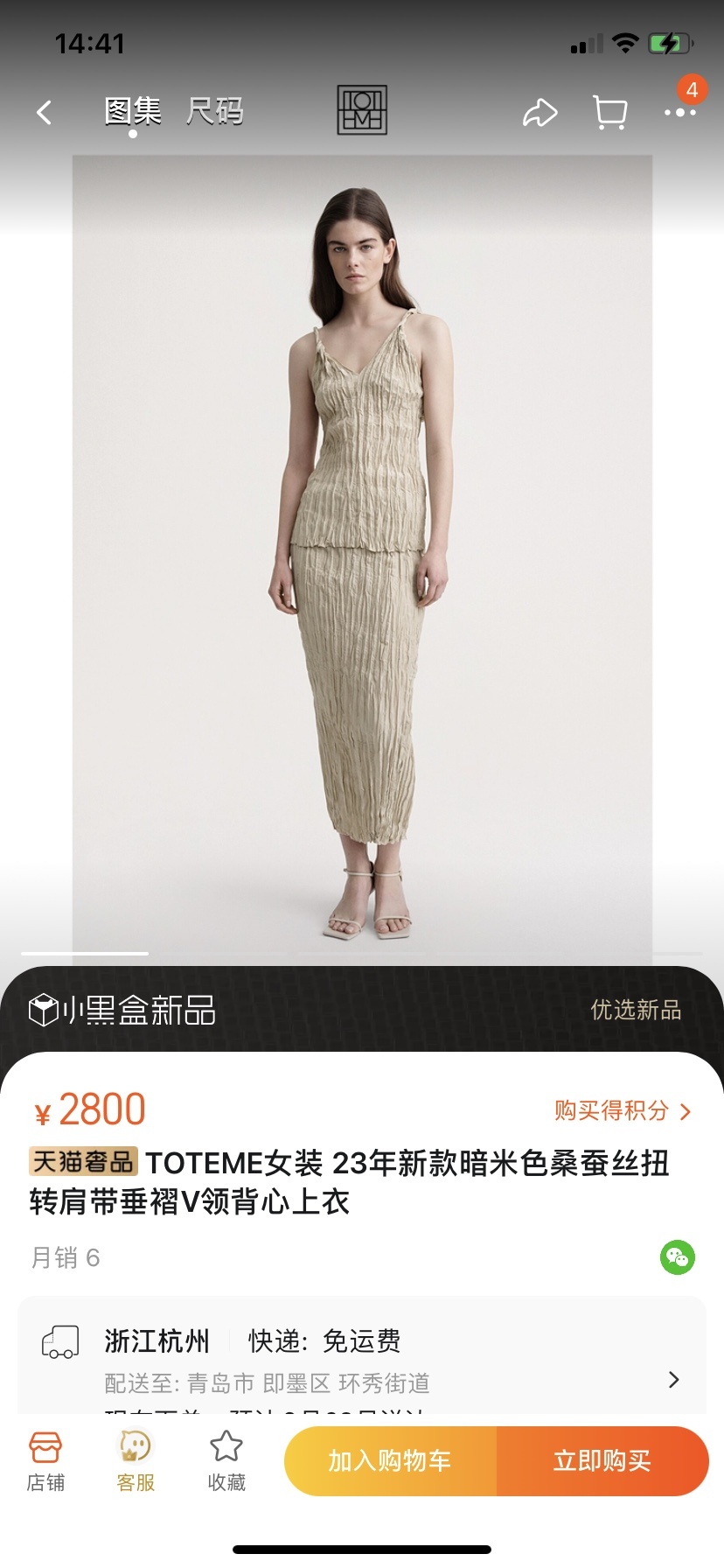Open the shopping cart icon
Screen dimensions: 724x1568
click(609, 113)
